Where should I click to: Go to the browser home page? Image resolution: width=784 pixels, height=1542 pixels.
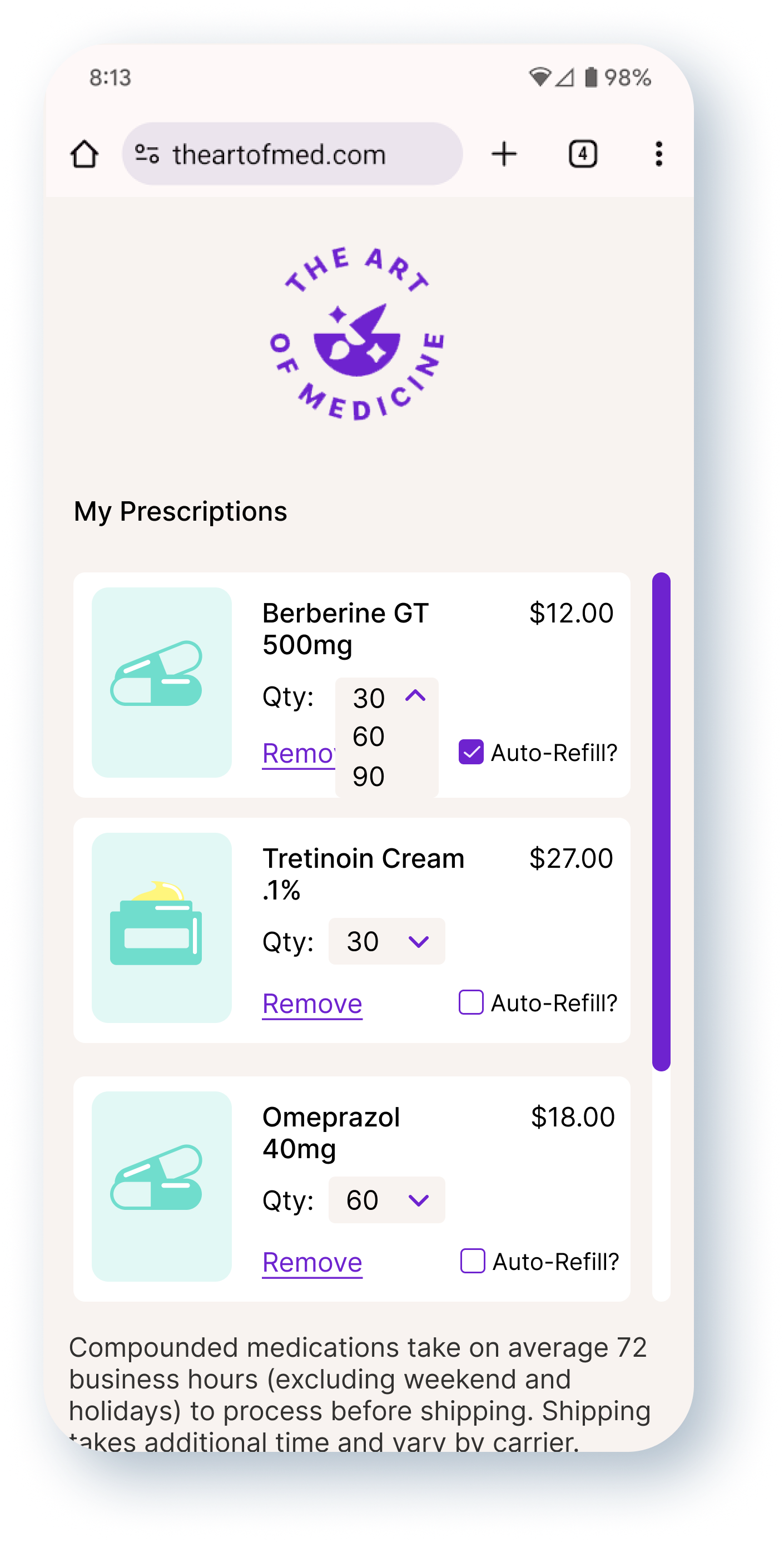[x=85, y=155]
